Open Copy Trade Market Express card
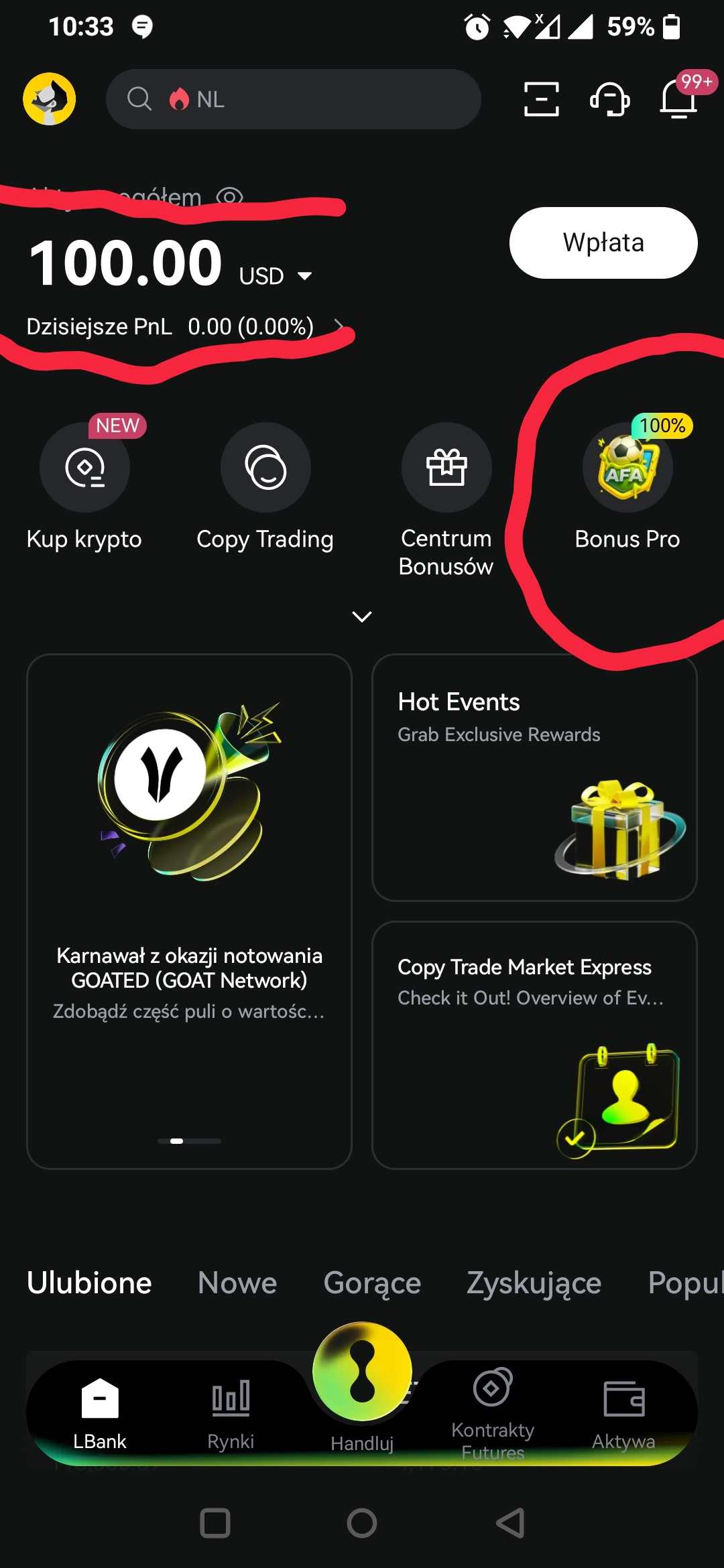This screenshot has width=724, height=1568. (x=534, y=1045)
